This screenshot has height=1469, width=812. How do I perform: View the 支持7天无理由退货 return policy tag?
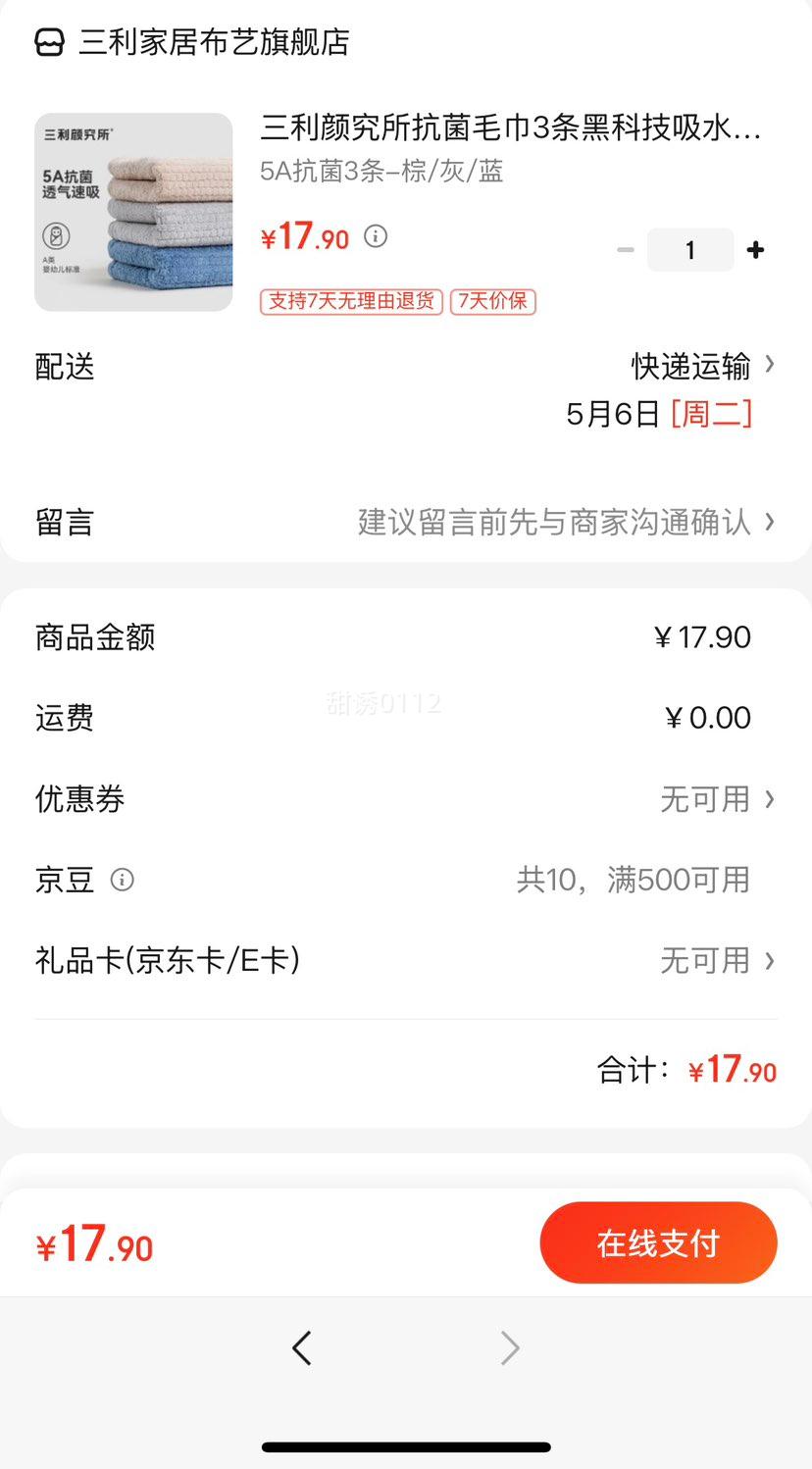click(351, 301)
